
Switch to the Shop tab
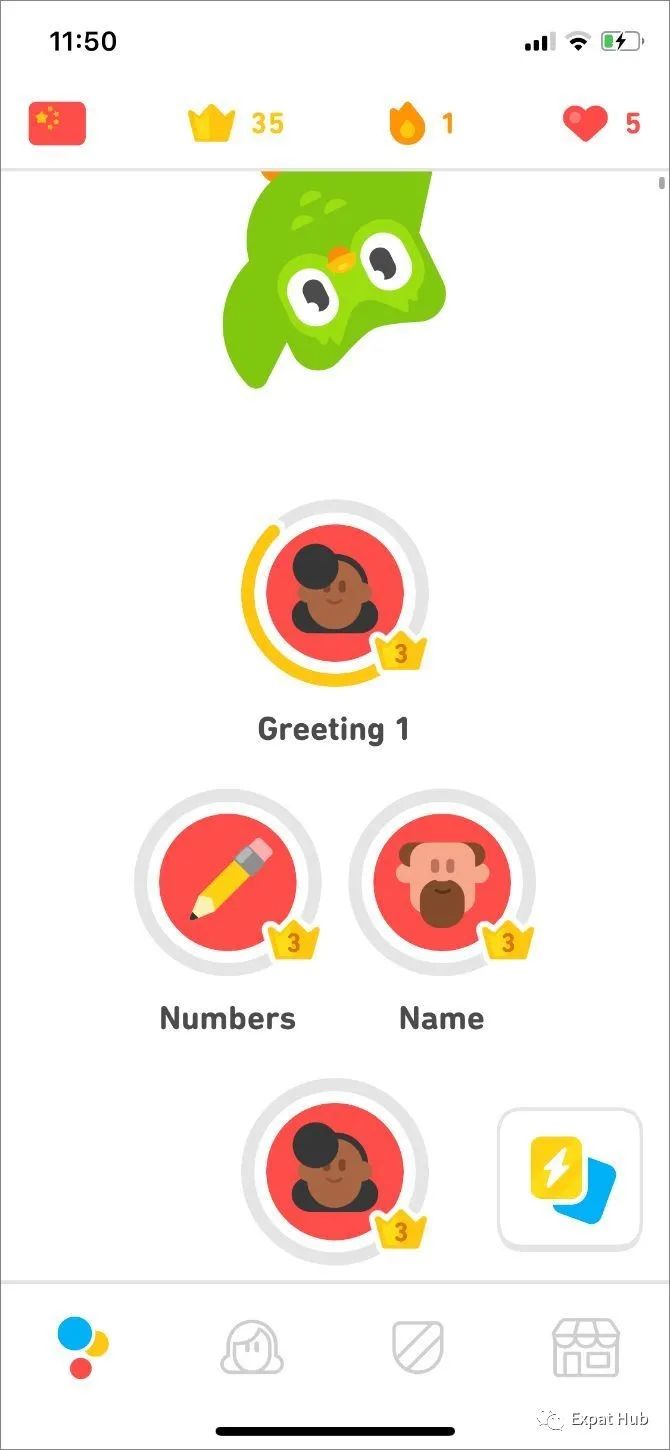pos(586,1348)
